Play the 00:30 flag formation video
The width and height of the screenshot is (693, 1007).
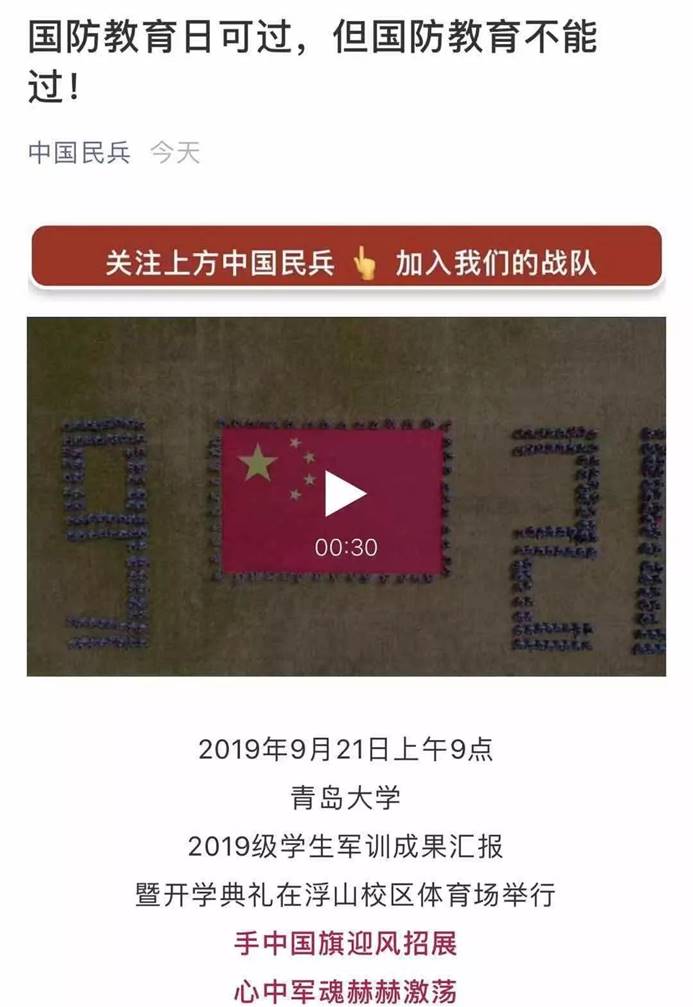pos(346,494)
